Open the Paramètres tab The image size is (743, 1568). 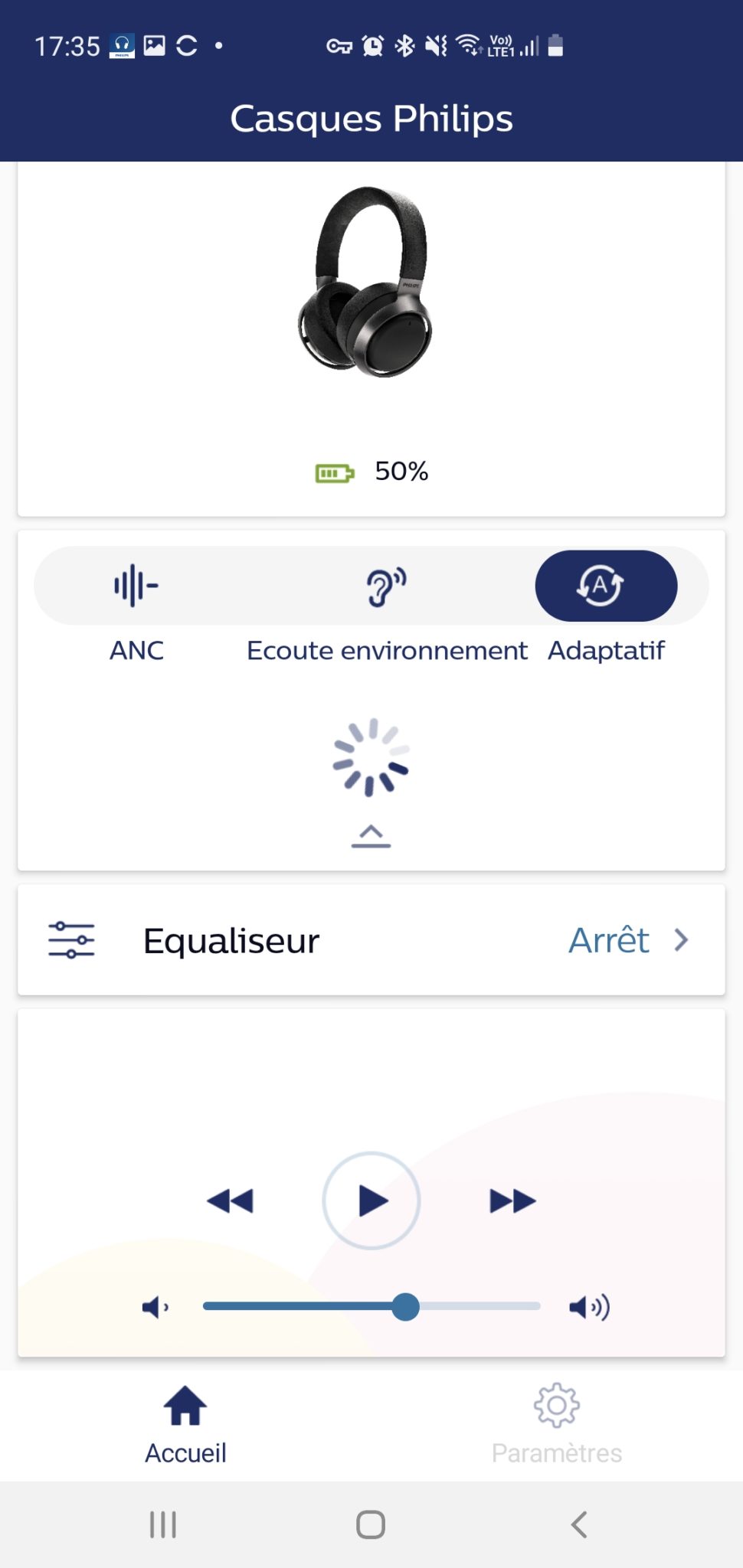[x=557, y=1424]
